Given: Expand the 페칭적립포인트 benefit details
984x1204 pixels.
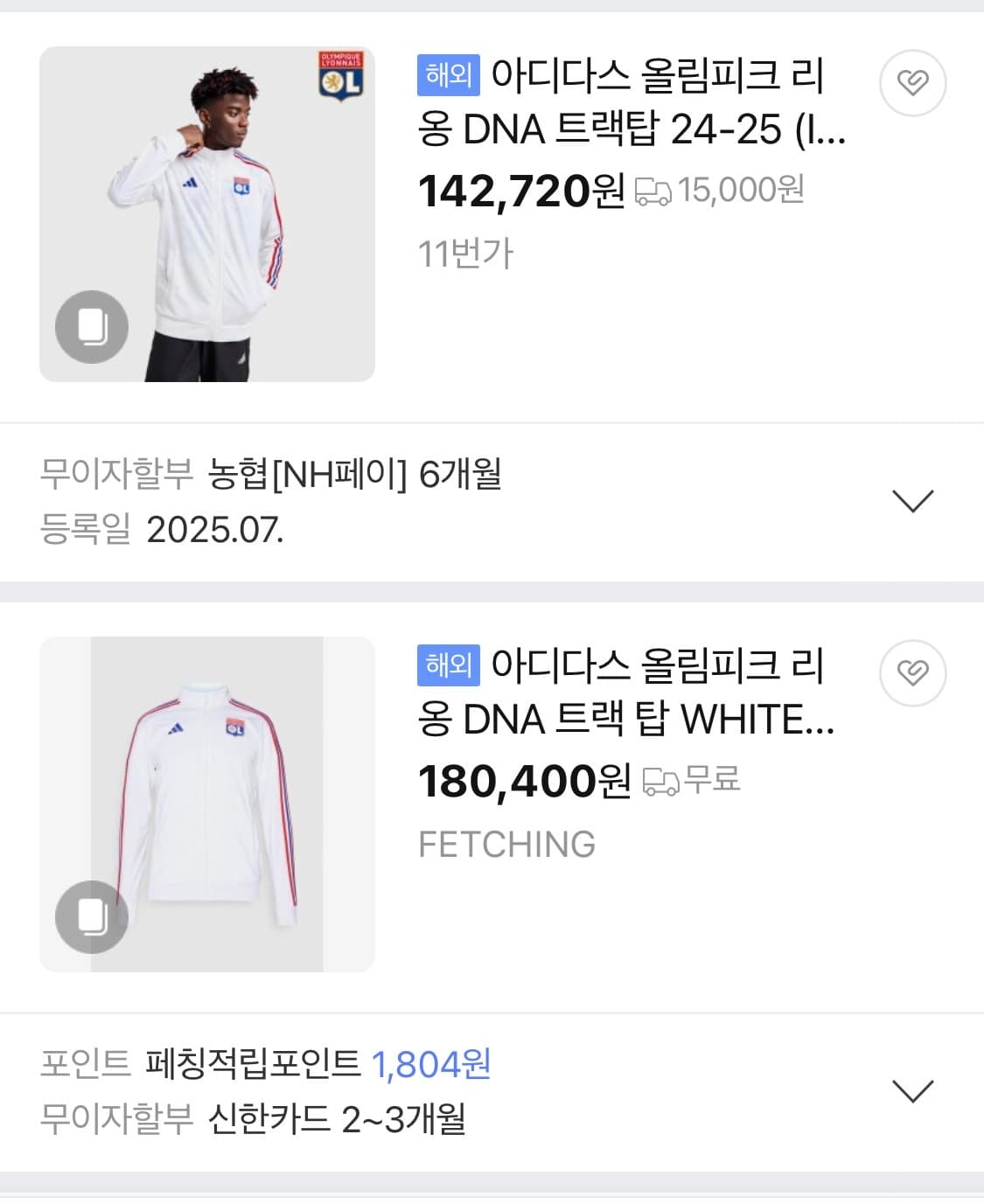Looking at the screenshot, I should coord(912,1090).
